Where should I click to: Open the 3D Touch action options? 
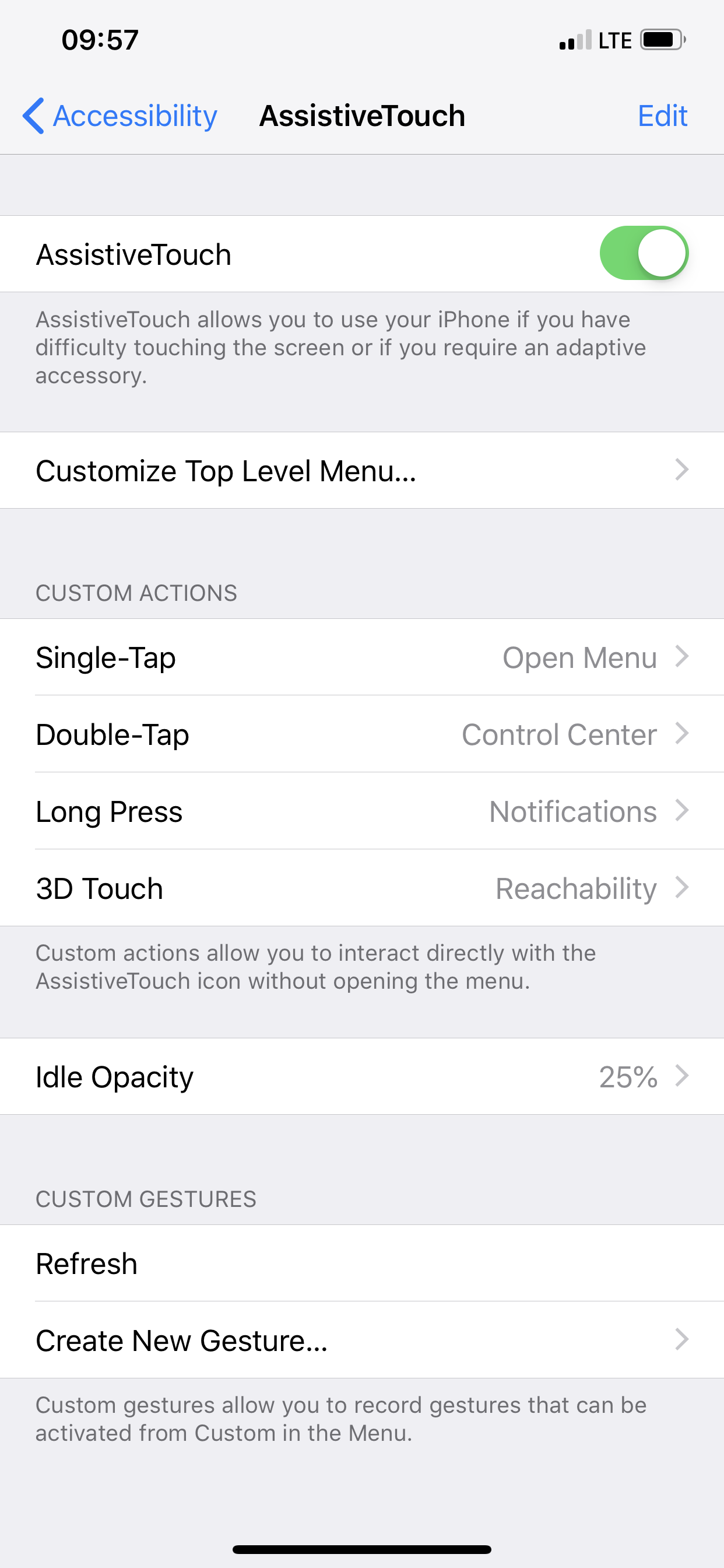(362, 888)
